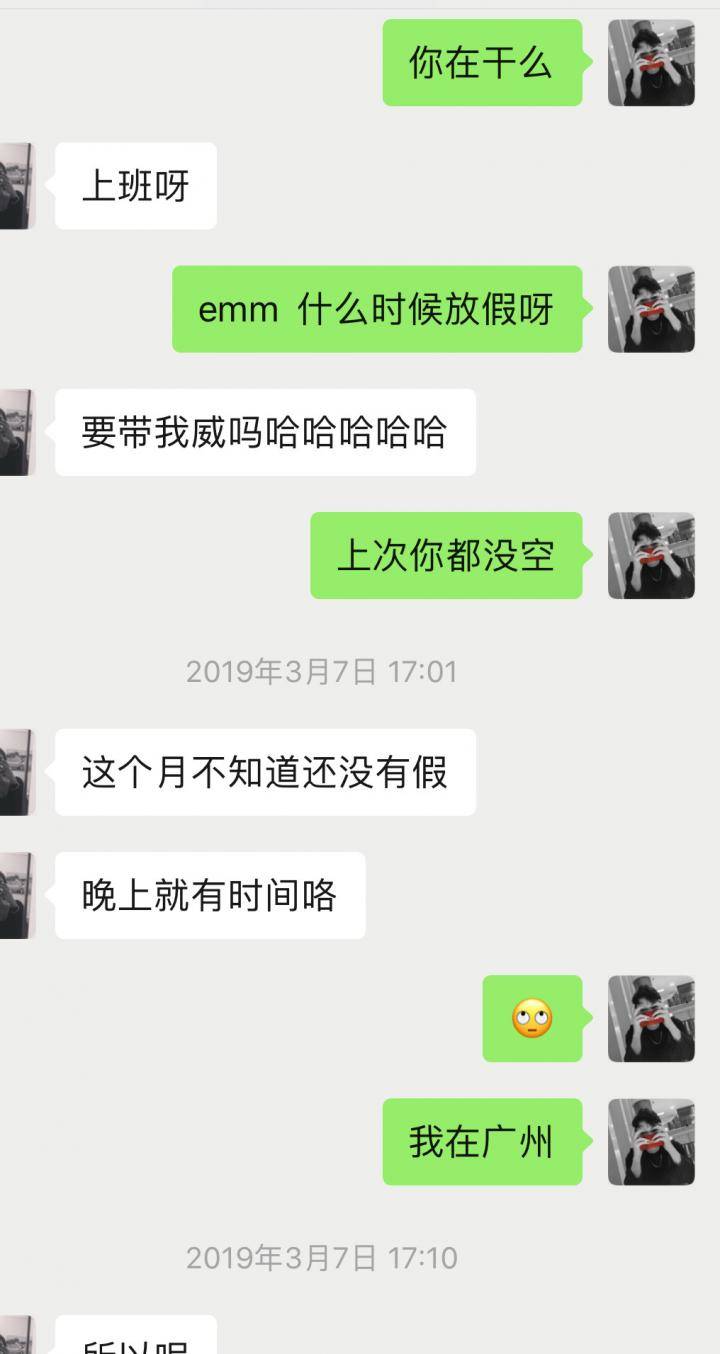Screen dimensions: 720x1354
Task: Click the "要带我威吗哈哈哈哈哈" message
Action: 265,430
